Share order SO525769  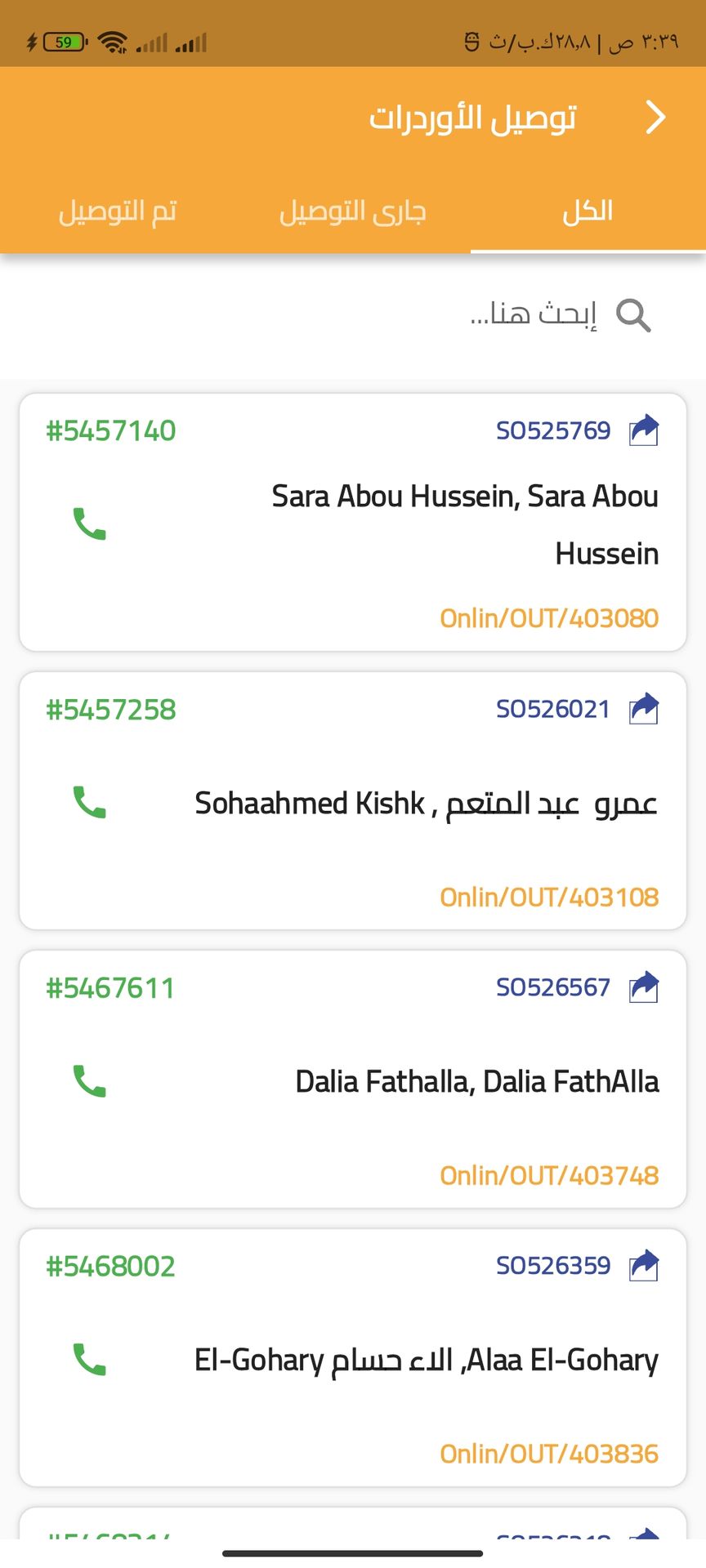pyautogui.click(x=644, y=430)
